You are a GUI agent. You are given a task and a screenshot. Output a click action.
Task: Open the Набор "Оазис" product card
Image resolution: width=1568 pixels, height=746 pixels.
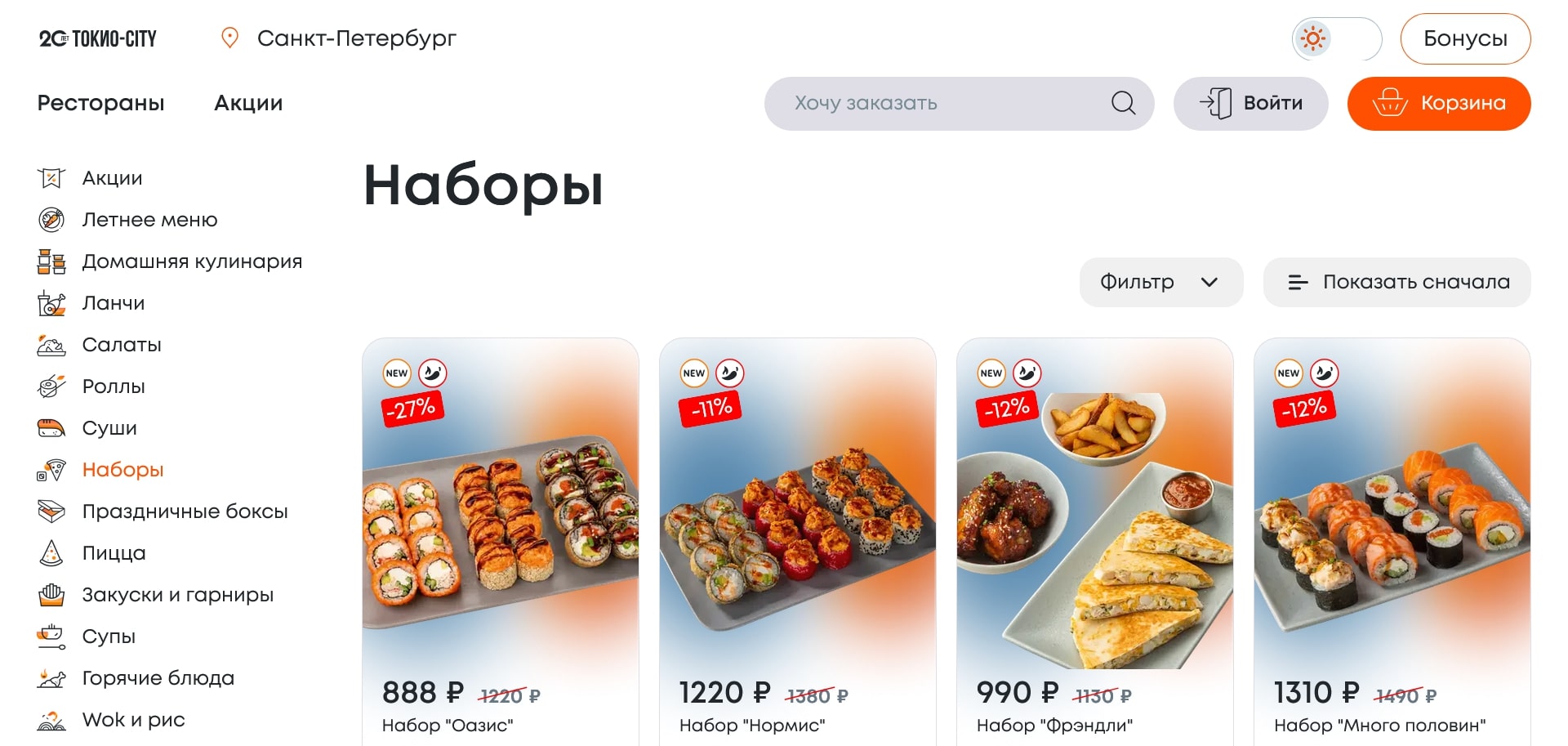pos(500,531)
